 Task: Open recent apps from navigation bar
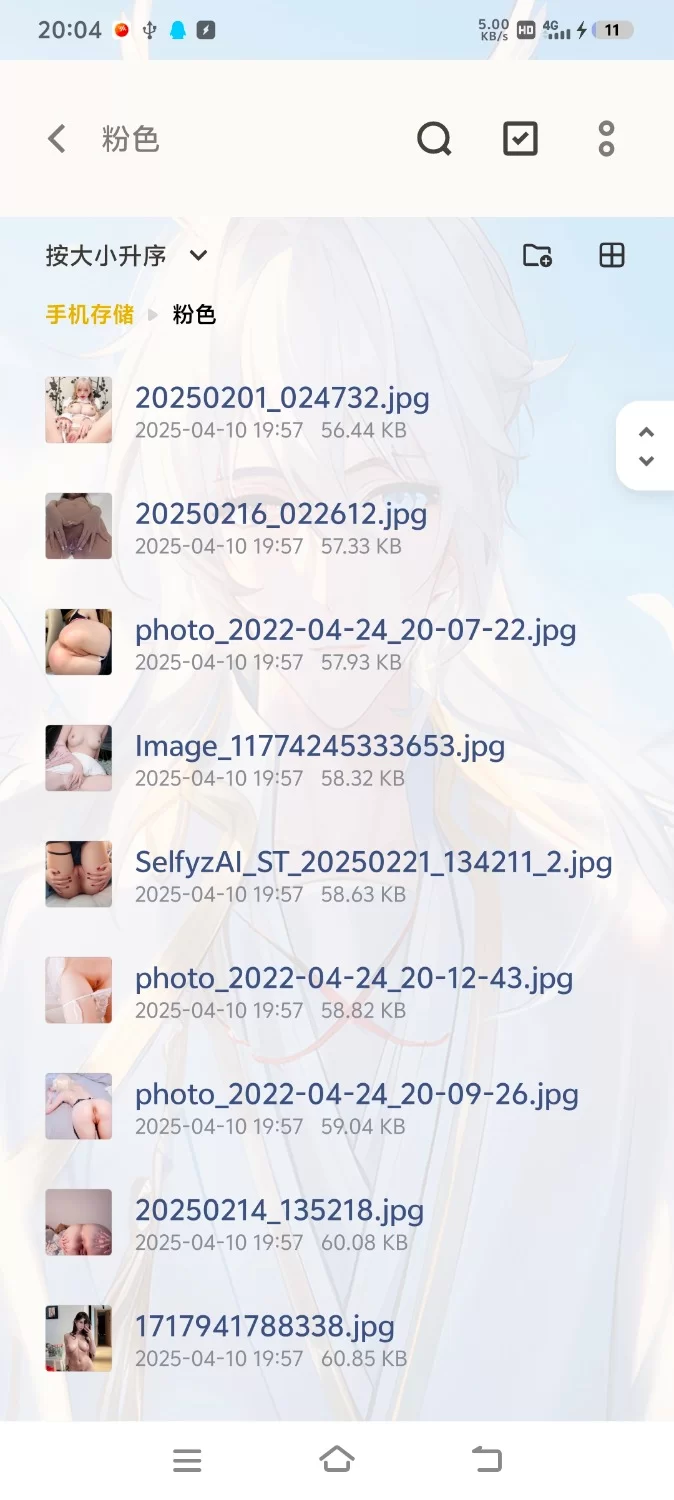coord(187,1460)
